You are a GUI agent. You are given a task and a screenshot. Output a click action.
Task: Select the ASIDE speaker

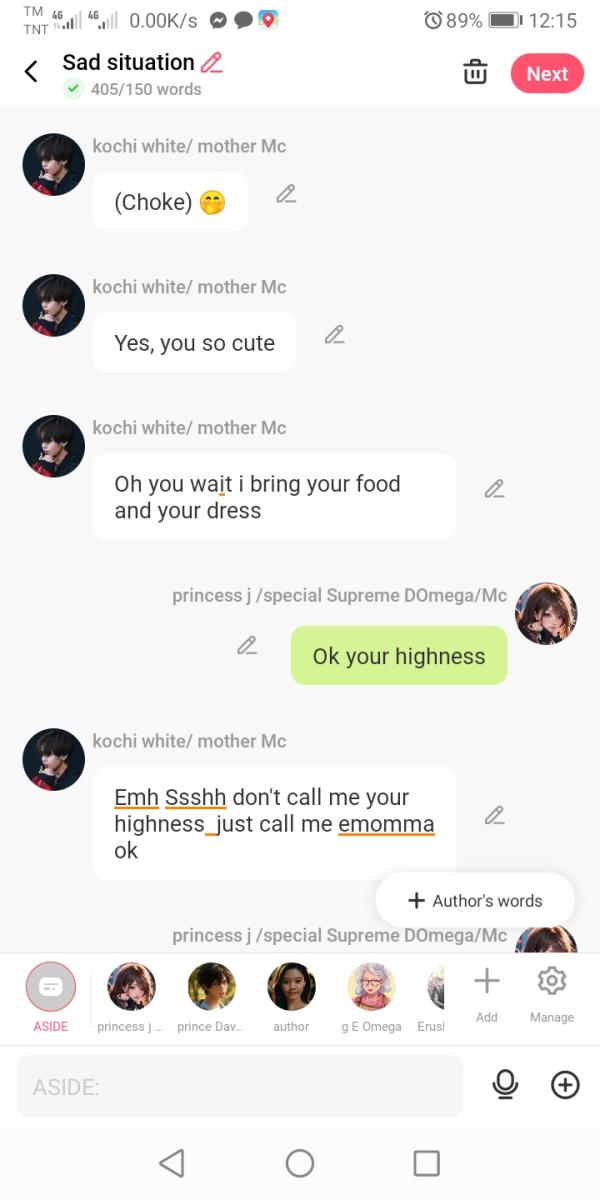pyautogui.click(x=51, y=987)
